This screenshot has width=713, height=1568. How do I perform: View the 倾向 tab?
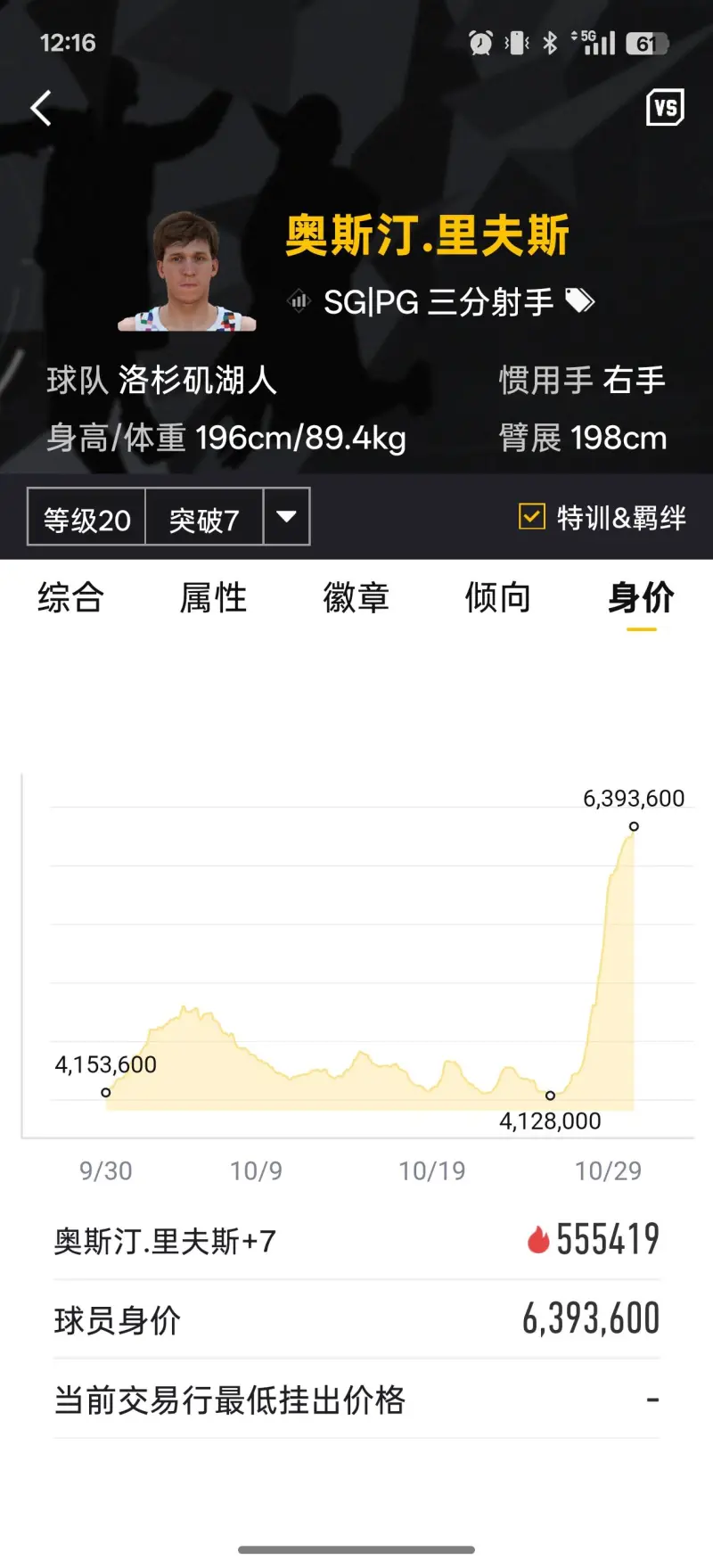tap(498, 597)
